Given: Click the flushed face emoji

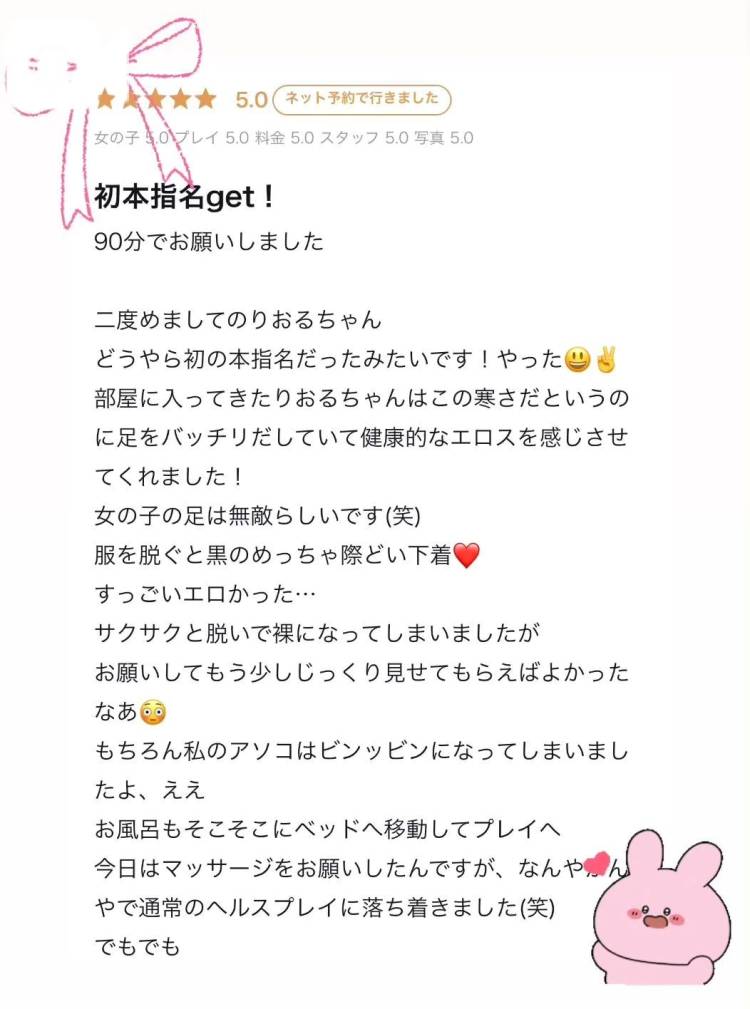Looking at the screenshot, I should tap(153, 711).
